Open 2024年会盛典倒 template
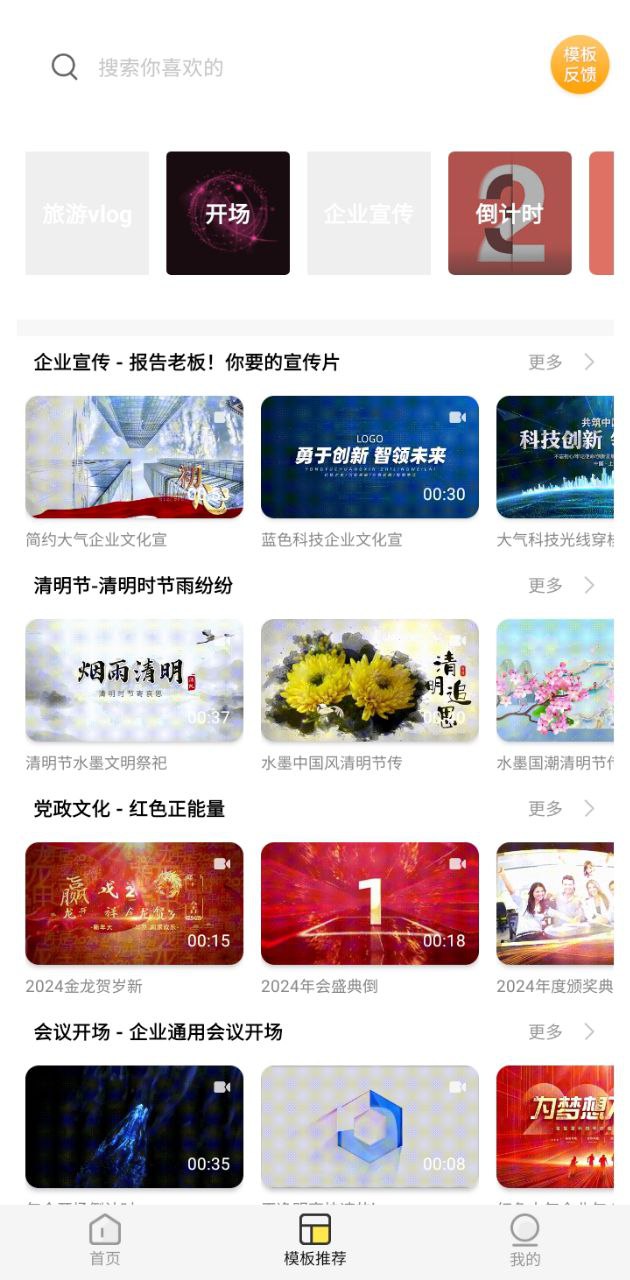Screen dimensions: 630x1280 tap(370, 903)
